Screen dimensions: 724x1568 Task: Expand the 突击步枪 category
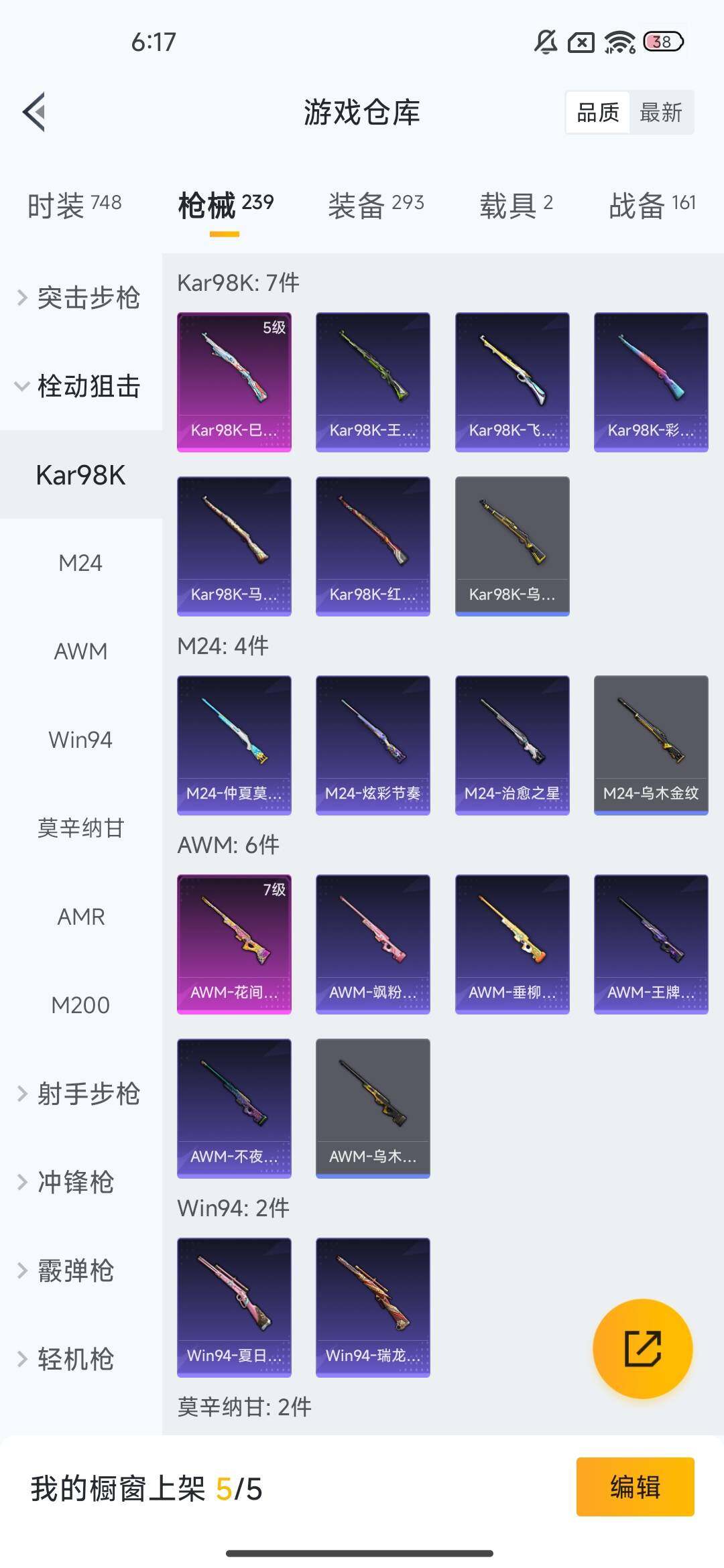coord(80,298)
